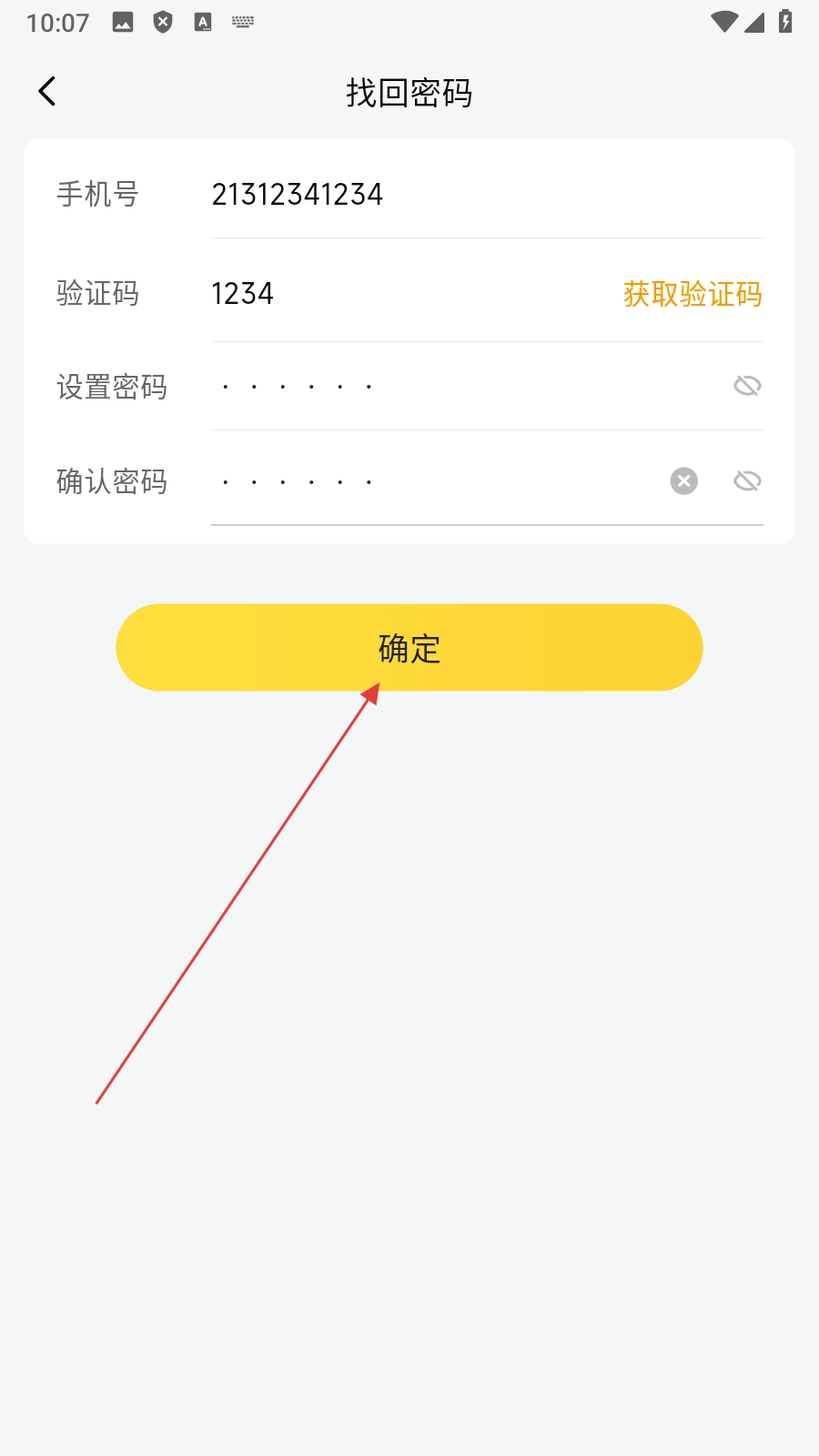The image size is (819, 1456).
Task: Focus the 验证码 code field
Action: [x=400, y=294]
